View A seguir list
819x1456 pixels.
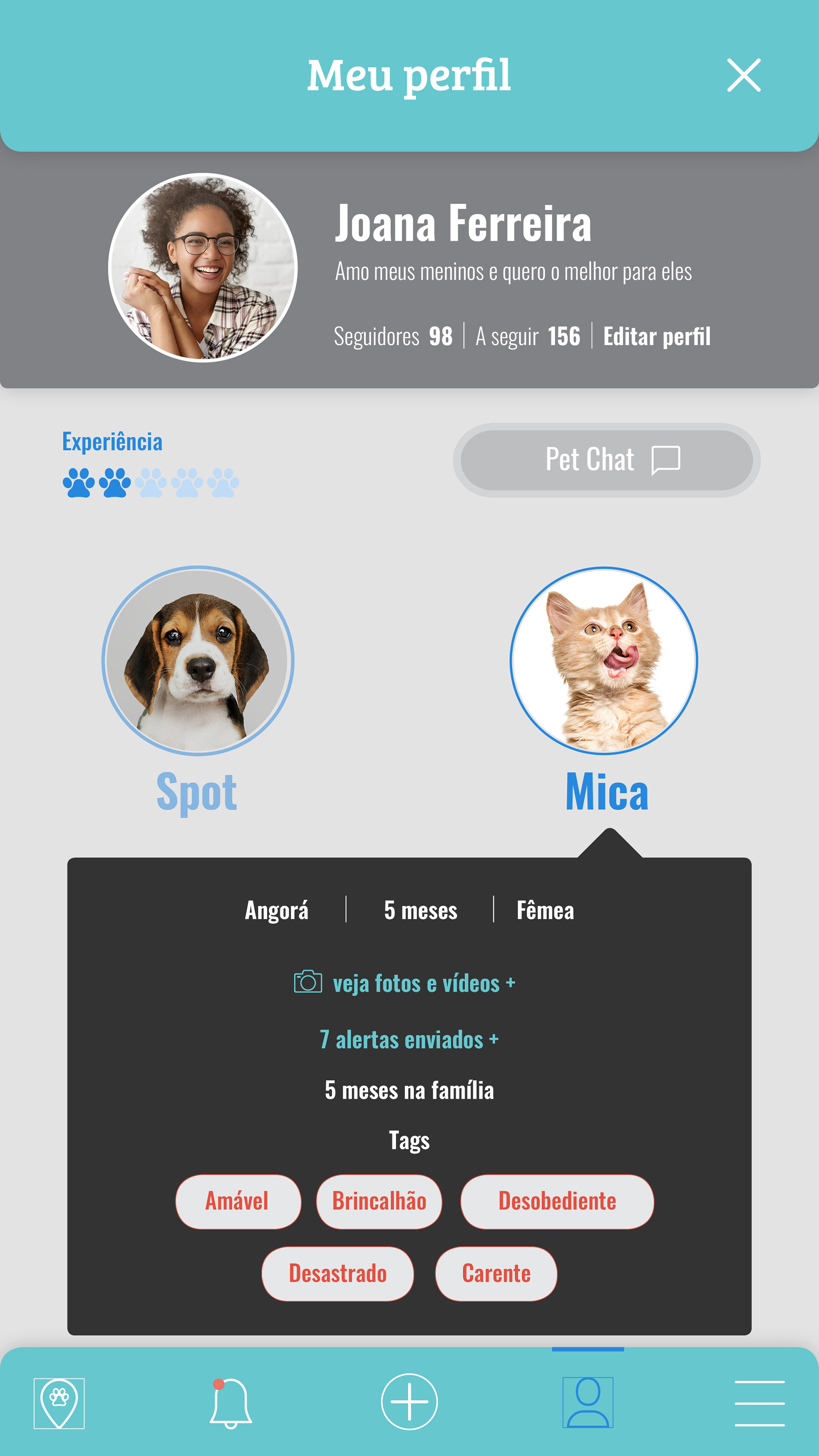(528, 336)
